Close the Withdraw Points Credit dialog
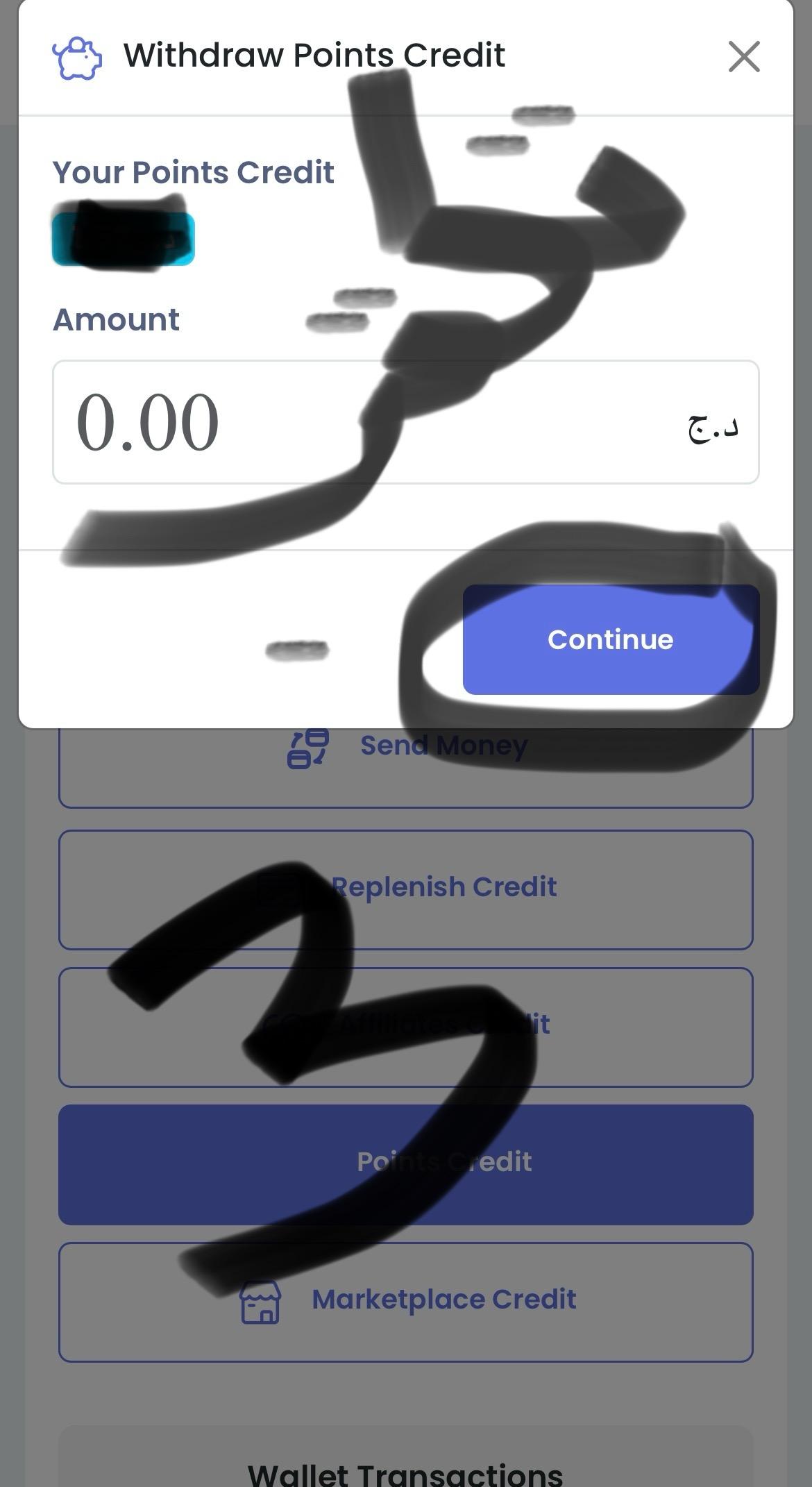 pyautogui.click(x=744, y=56)
